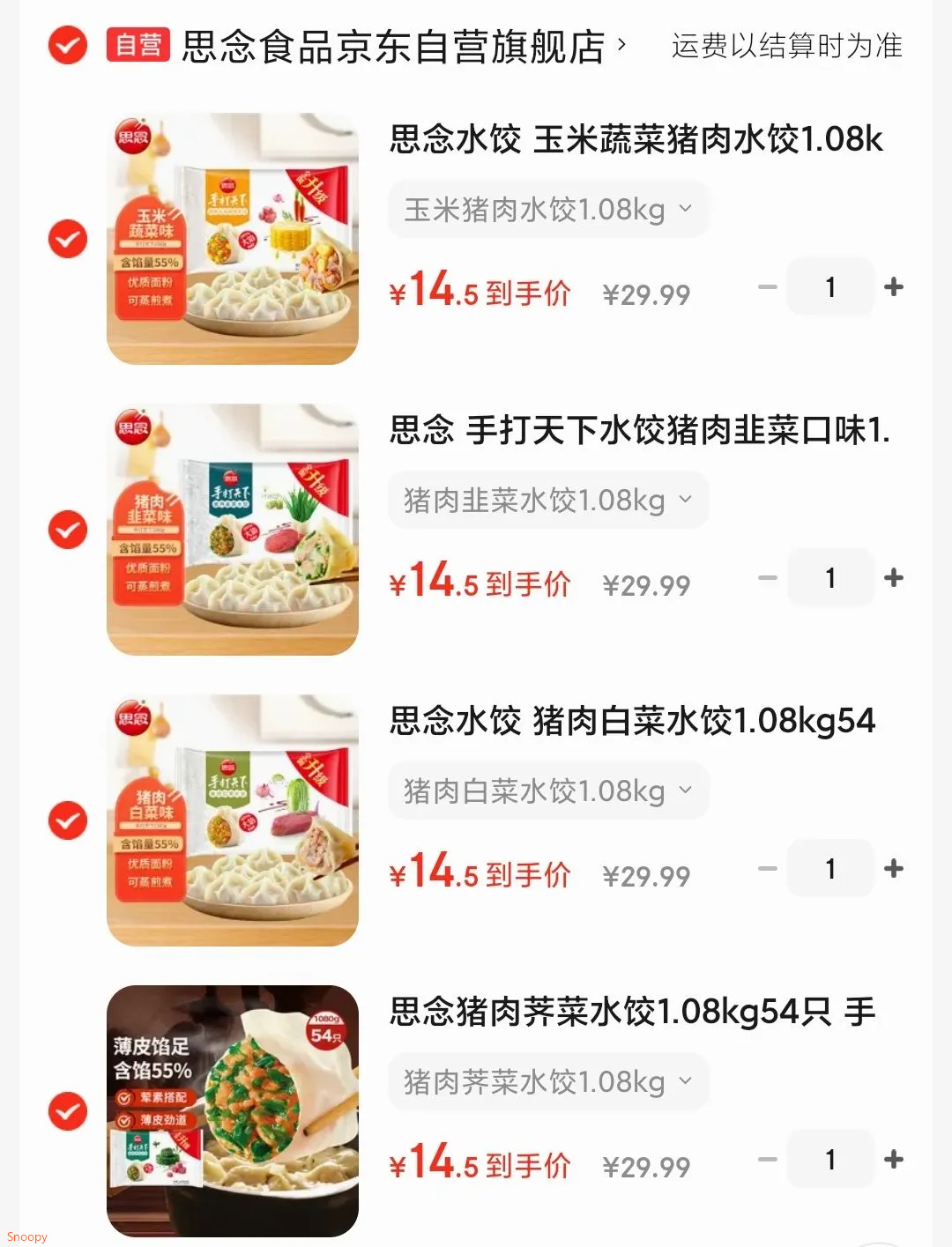Deselect the 猪肉荠菜水饺 item checkbox
This screenshot has width=952, height=1247.
68,1111
